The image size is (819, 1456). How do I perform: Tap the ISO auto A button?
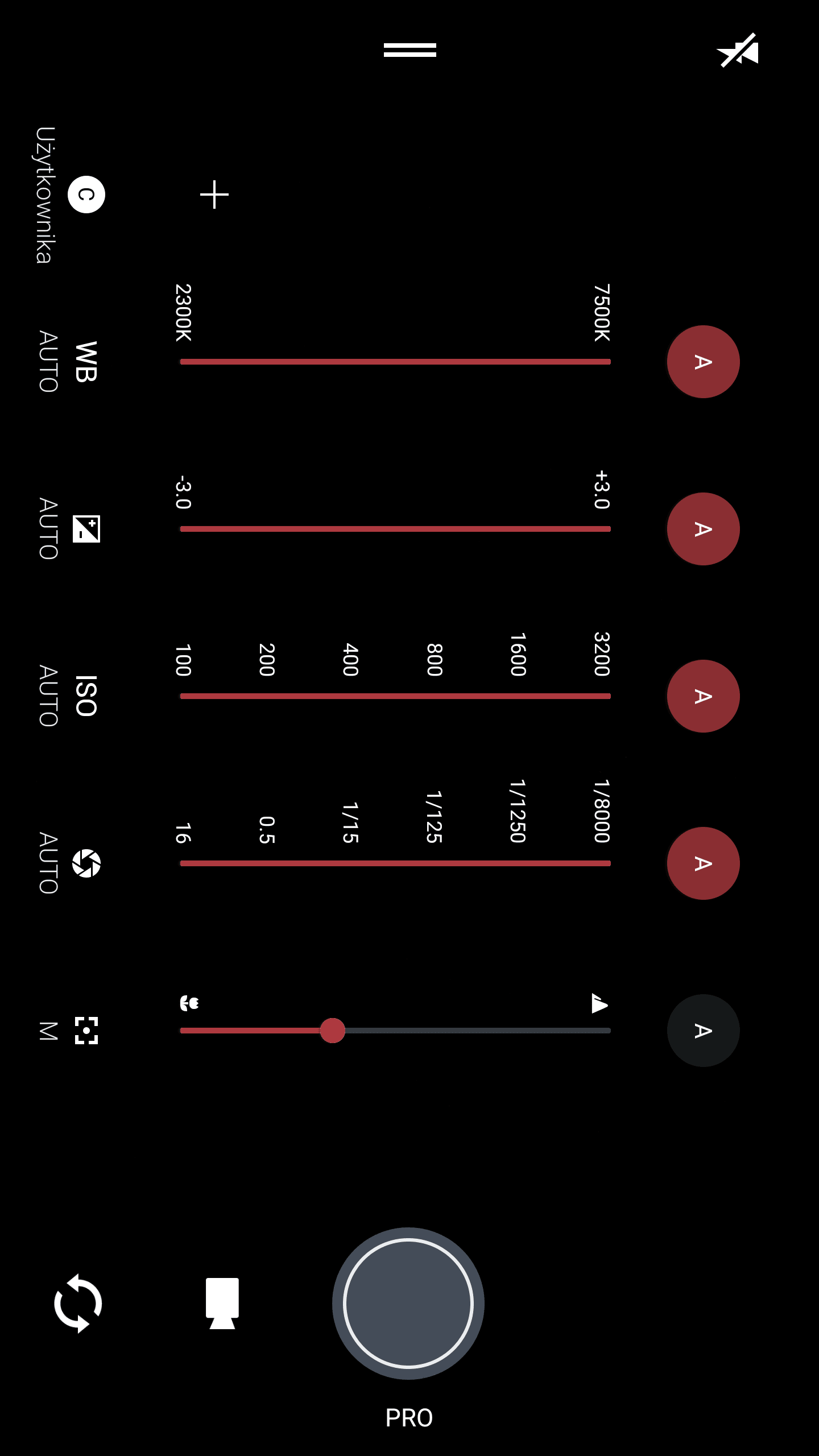703,696
